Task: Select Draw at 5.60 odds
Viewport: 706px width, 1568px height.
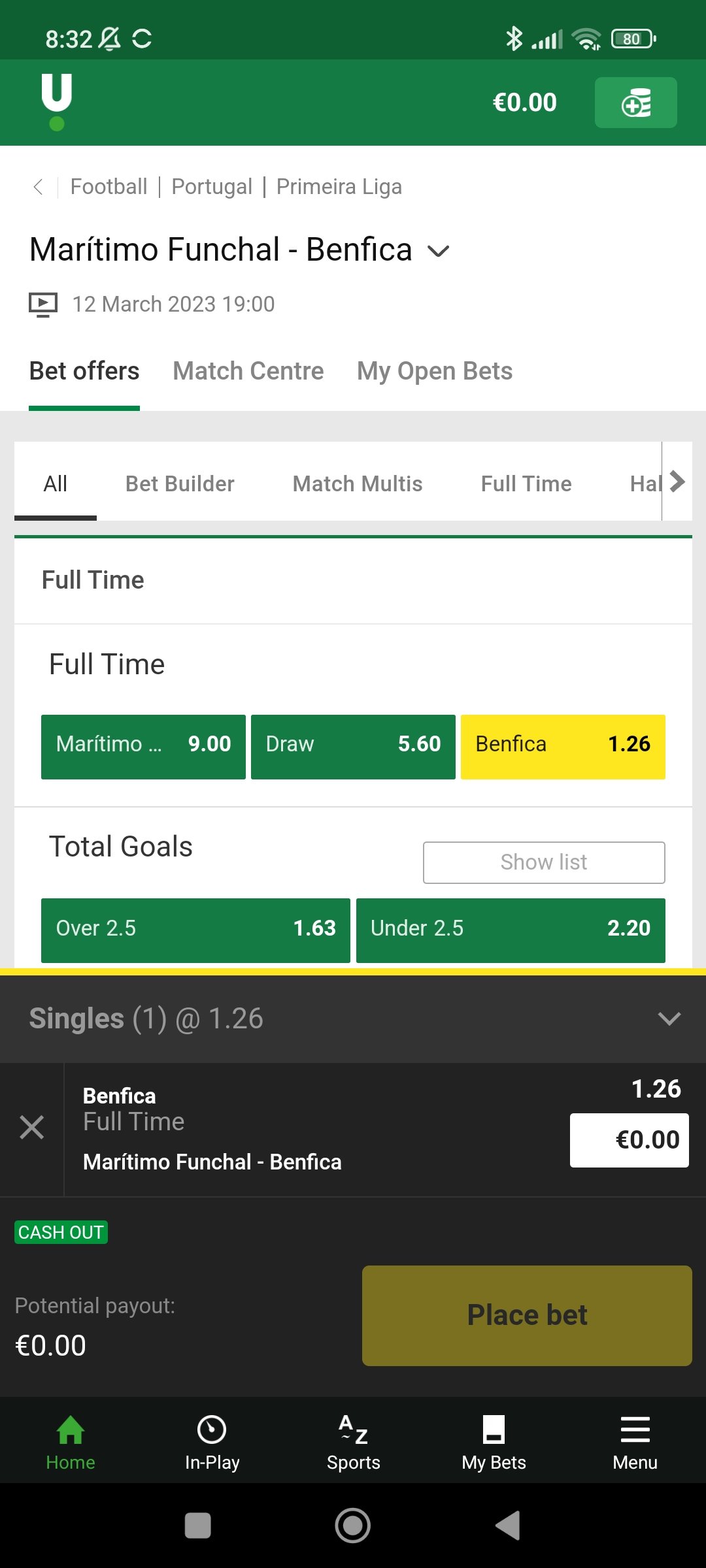Action: pos(353,747)
